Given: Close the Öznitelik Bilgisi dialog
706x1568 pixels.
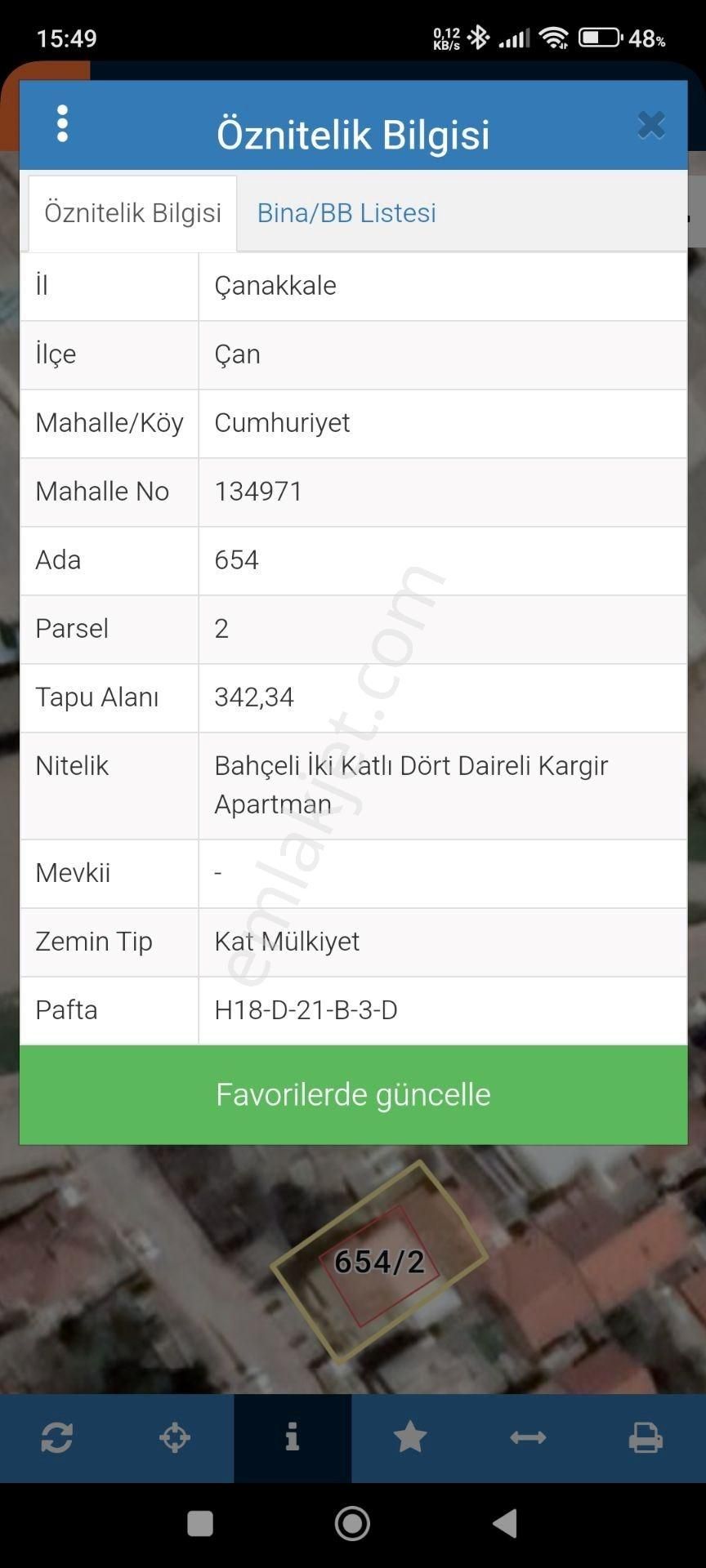Looking at the screenshot, I should click(x=650, y=125).
